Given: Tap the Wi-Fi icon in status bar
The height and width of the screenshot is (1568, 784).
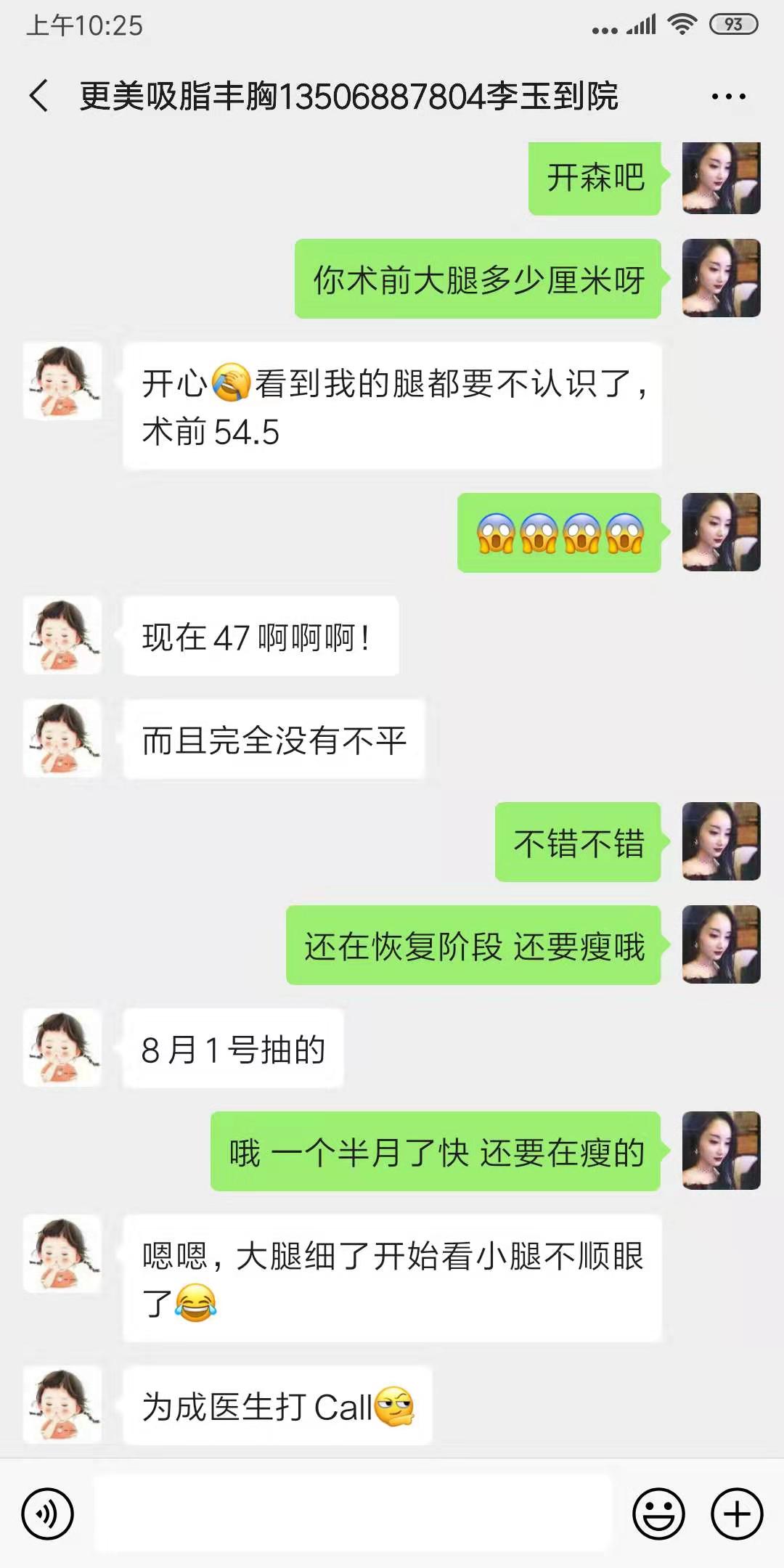Looking at the screenshot, I should coord(681,24).
